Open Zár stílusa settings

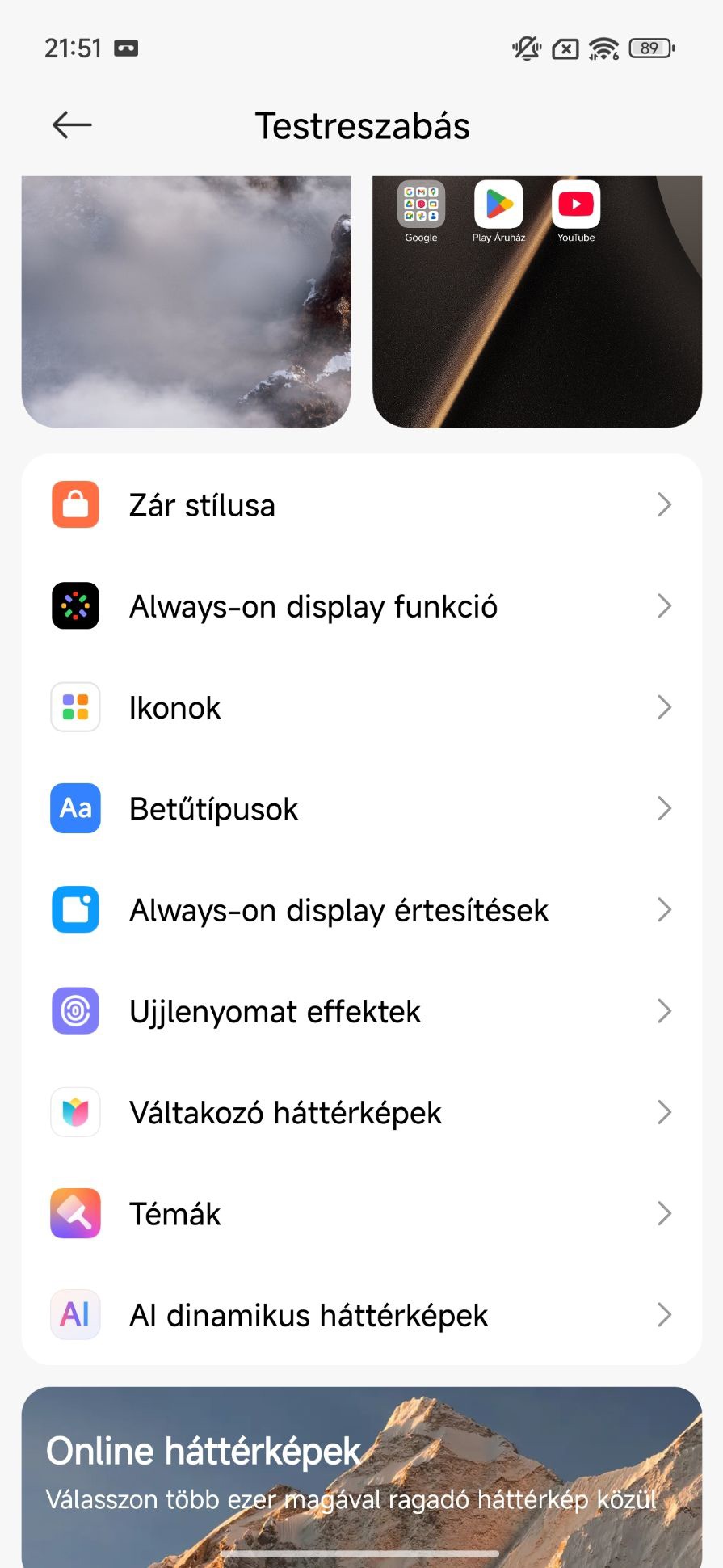point(361,505)
